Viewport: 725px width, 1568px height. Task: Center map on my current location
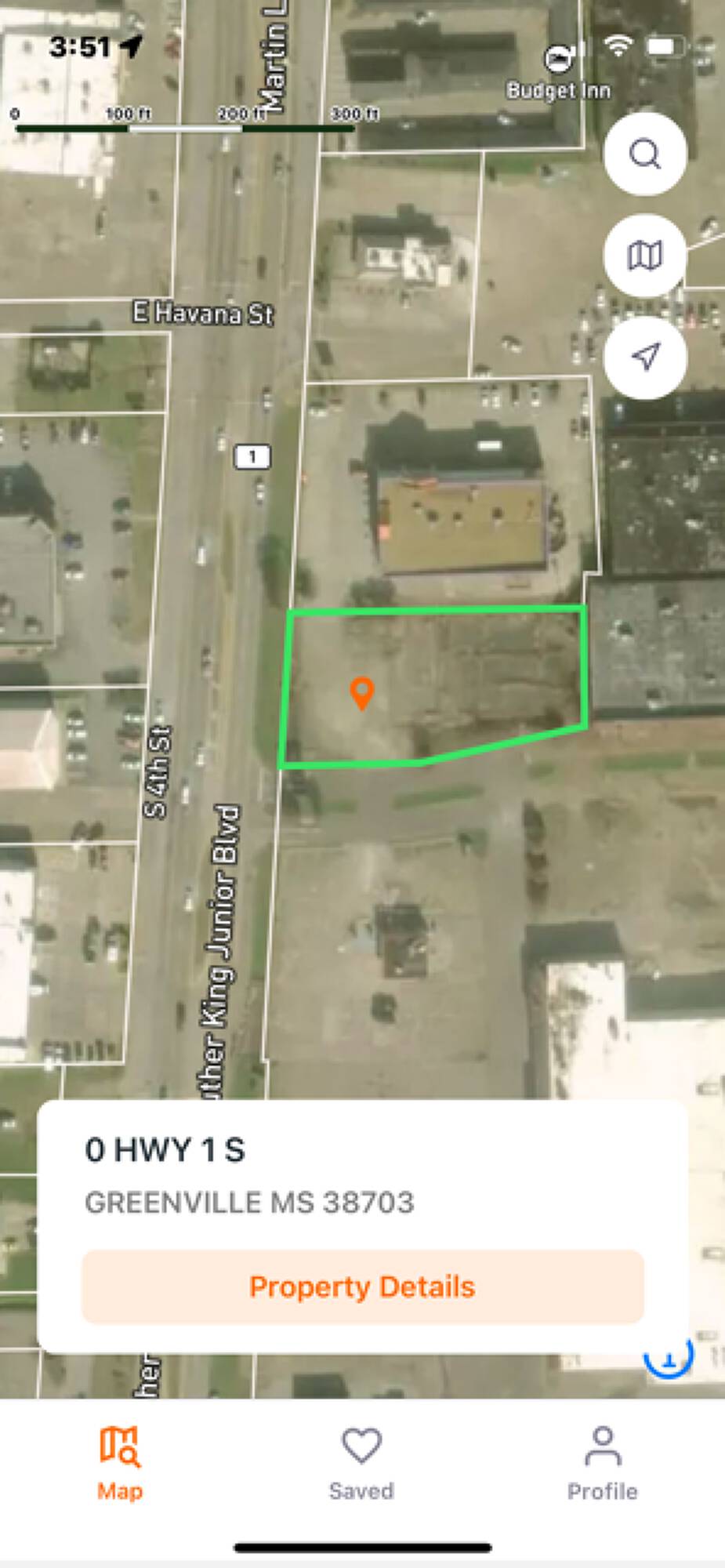click(x=645, y=358)
